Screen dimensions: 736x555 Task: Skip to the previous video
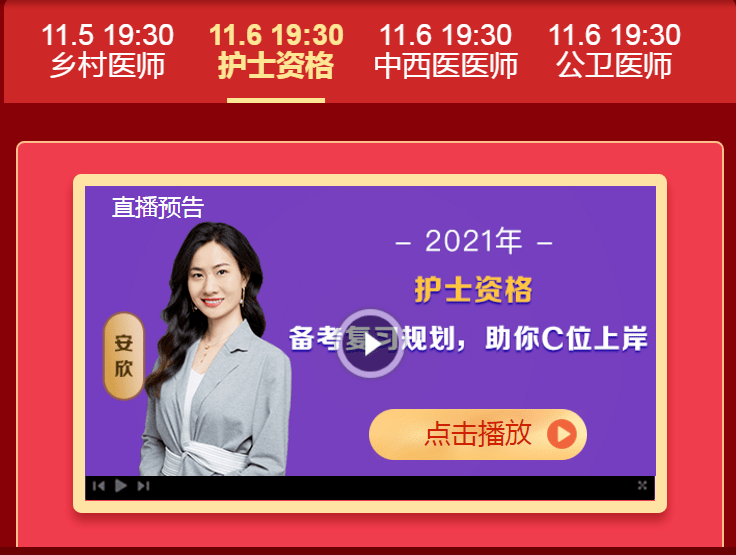pyautogui.click(x=99, y=486)
